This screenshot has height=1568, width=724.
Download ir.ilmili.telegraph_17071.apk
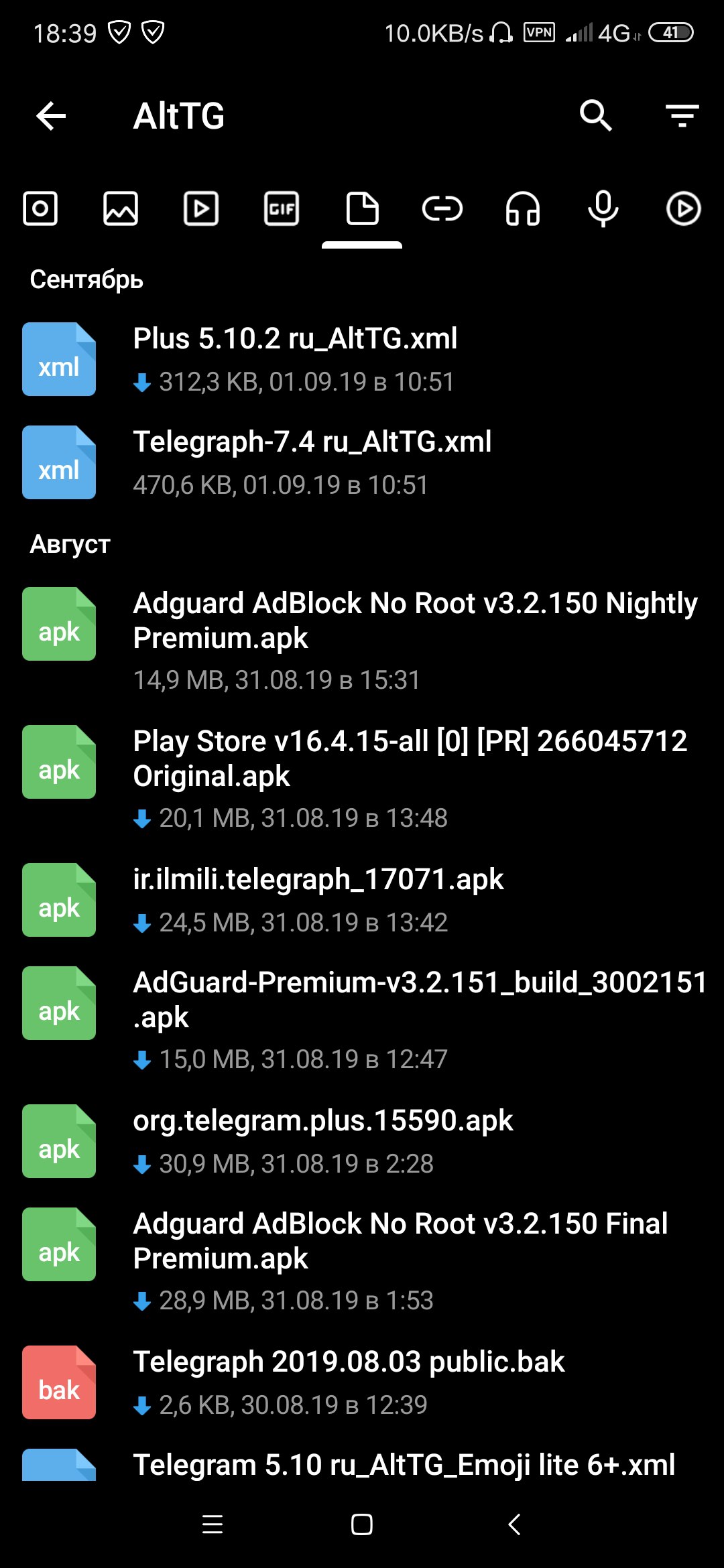tap(362, 900)
